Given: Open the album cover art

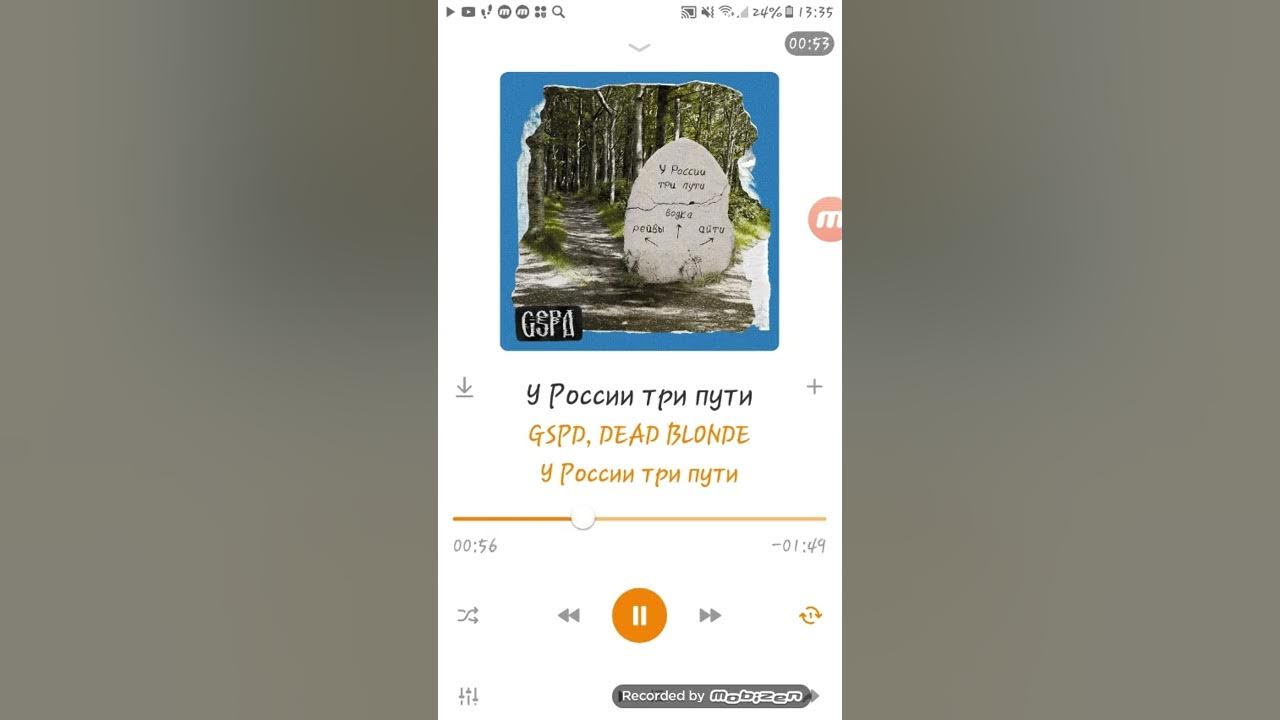Looking at the screenshot, I should [639, 211].
